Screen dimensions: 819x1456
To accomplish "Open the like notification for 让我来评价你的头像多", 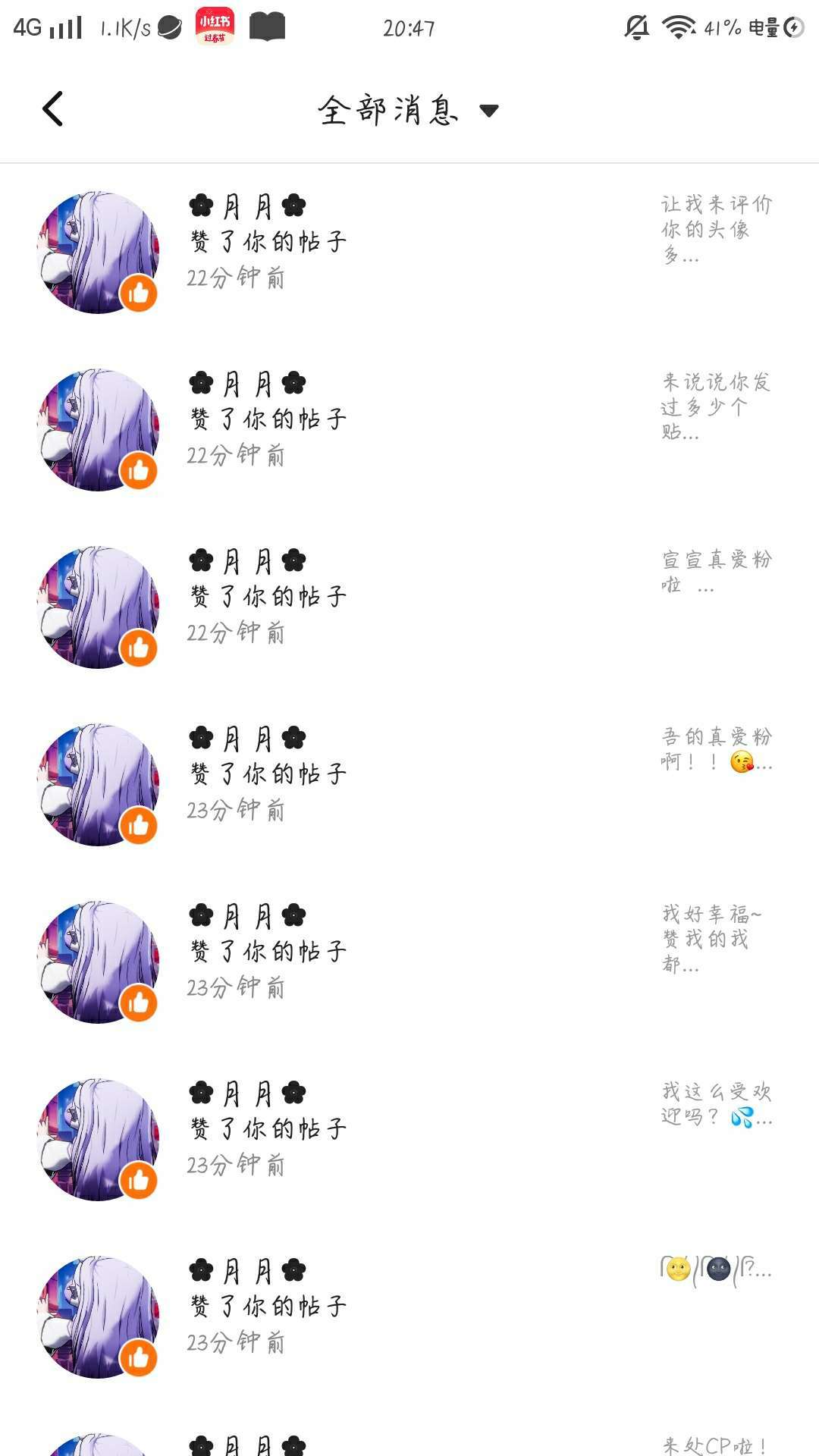I will click(409, 253).
